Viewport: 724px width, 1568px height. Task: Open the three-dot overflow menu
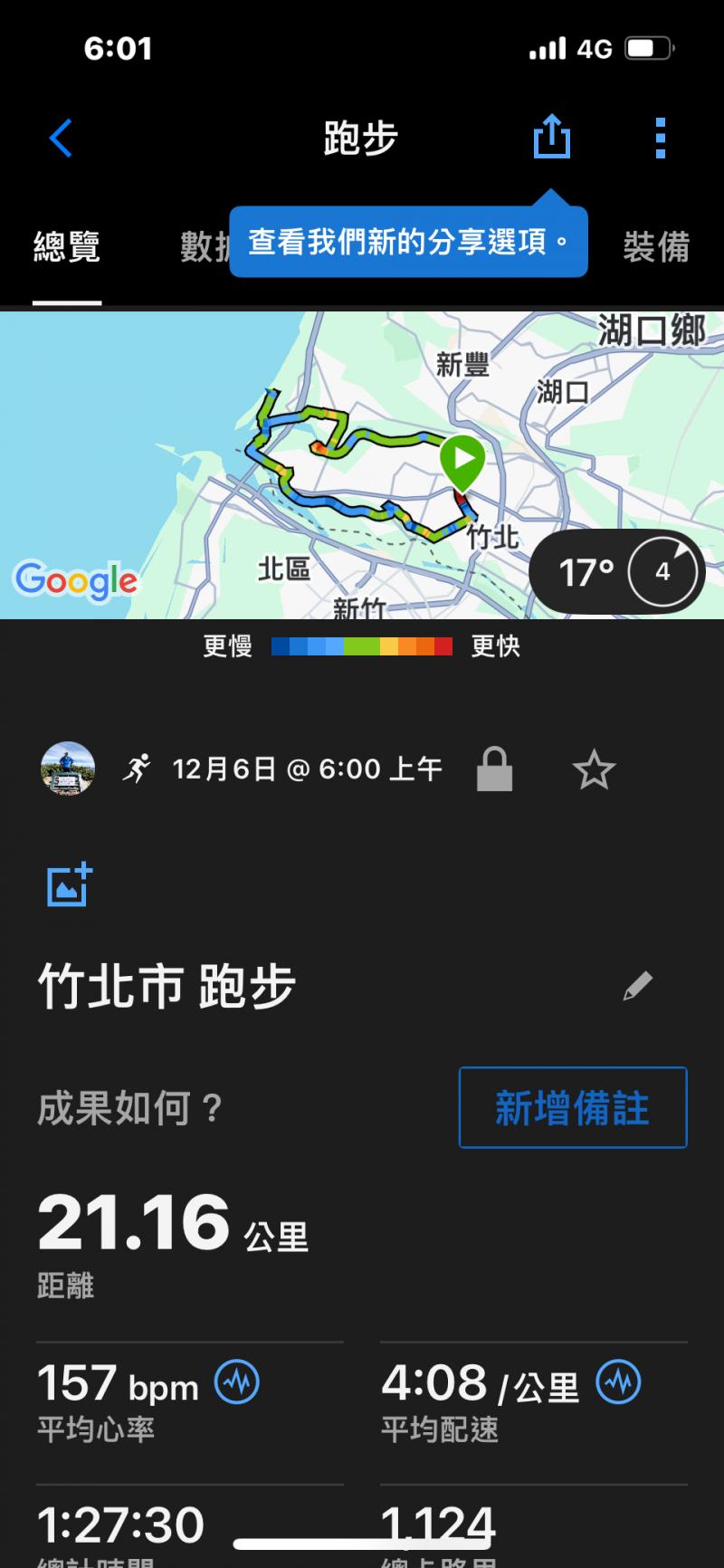click(x=661, y=139)
